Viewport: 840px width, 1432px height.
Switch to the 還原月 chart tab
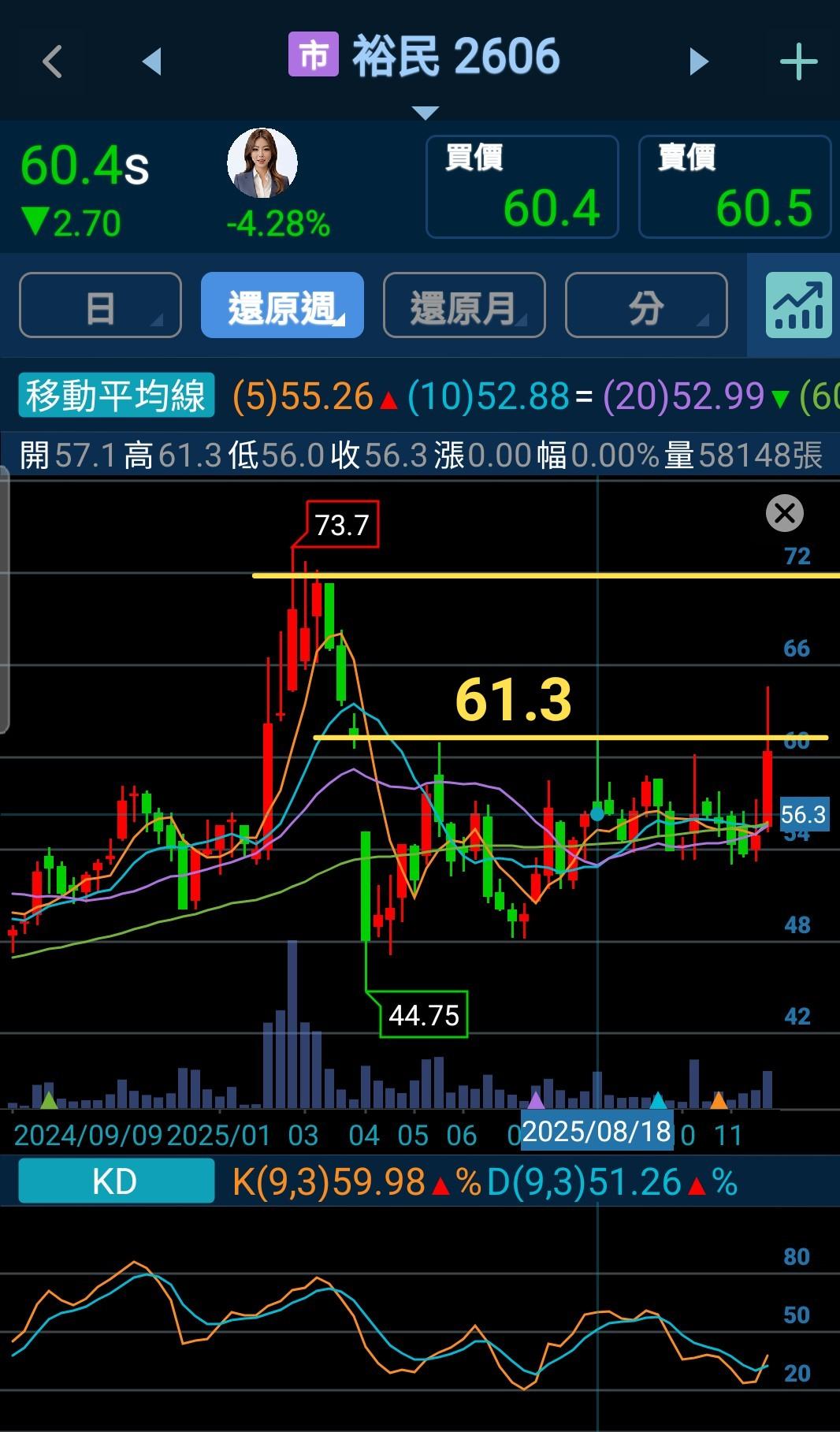point(464,306)
